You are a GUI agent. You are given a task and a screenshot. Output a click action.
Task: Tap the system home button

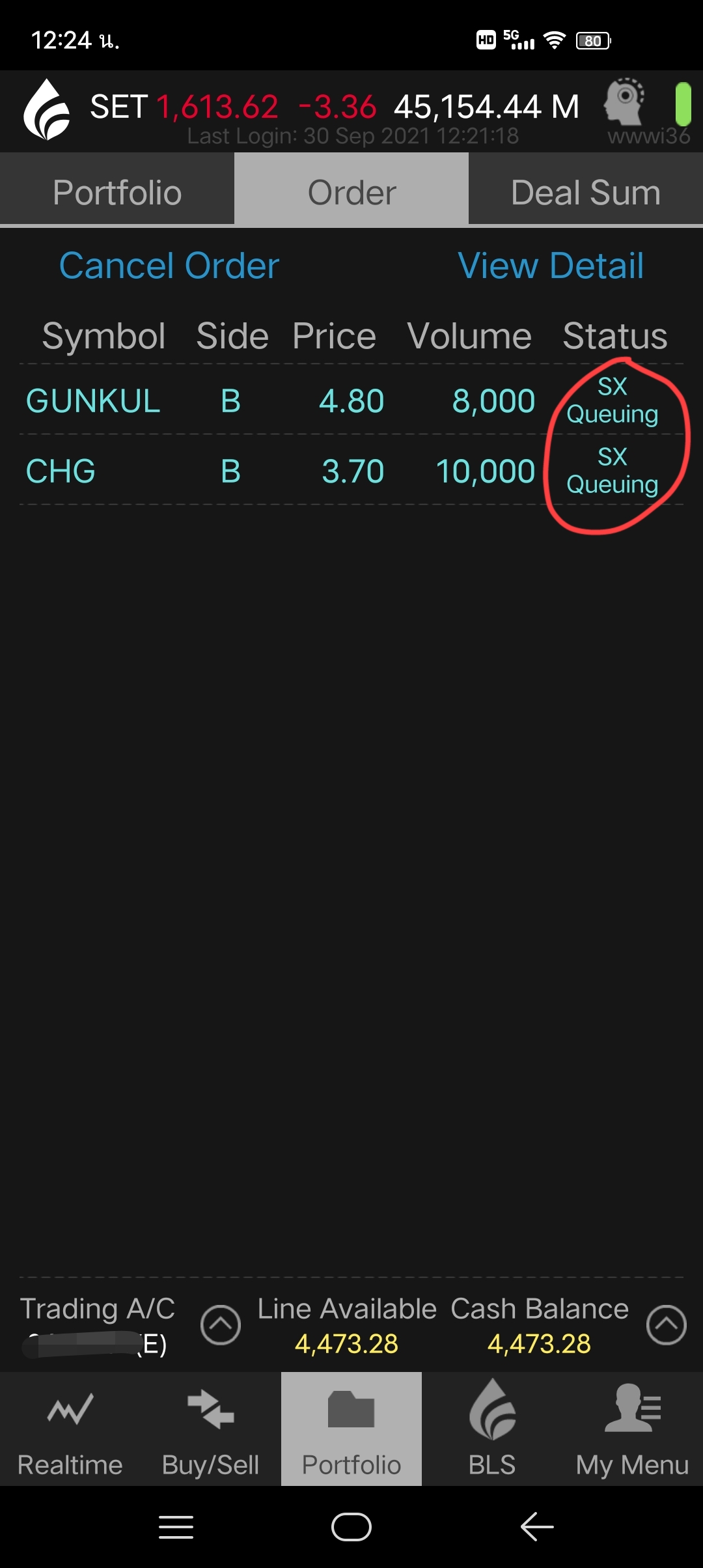(x=351, y=1527)
